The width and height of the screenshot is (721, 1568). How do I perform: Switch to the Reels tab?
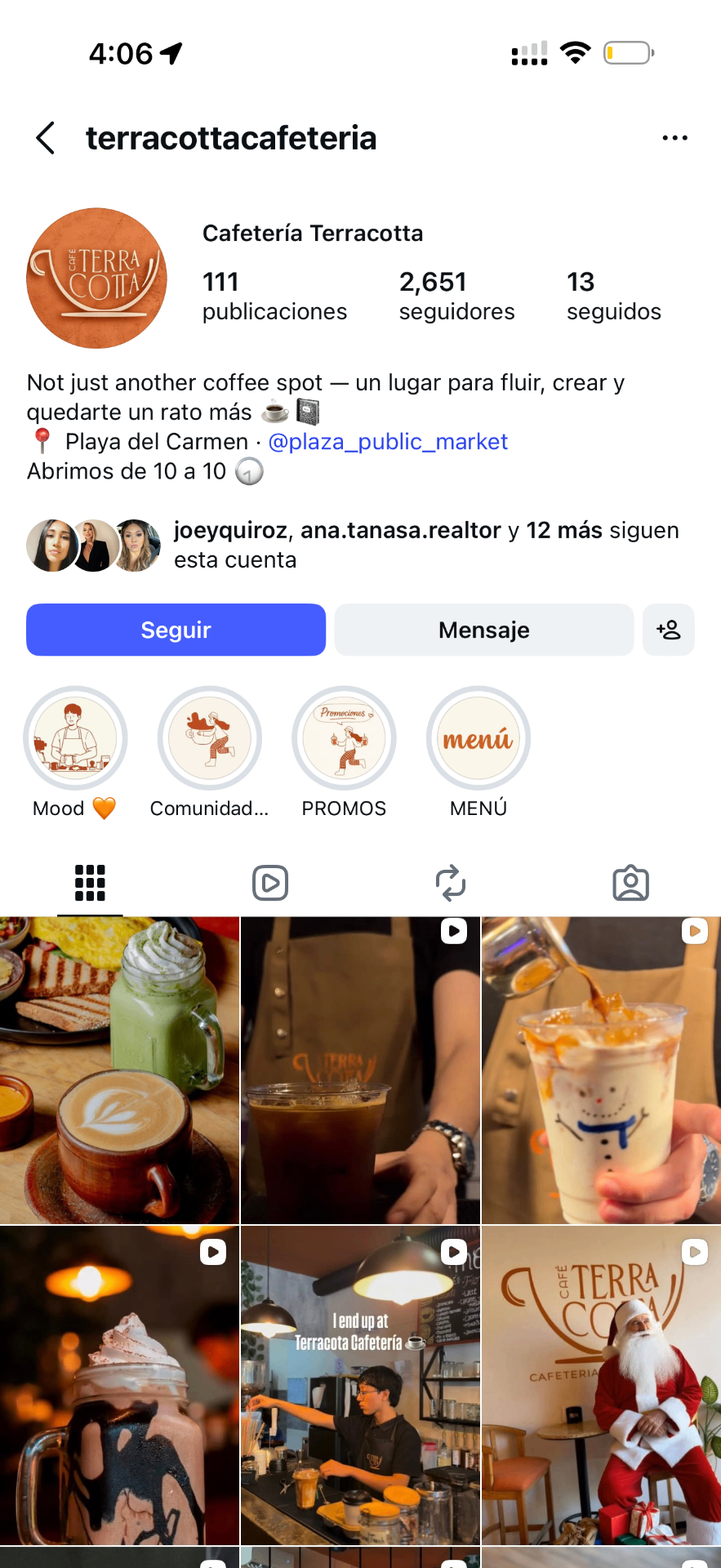(x=270, y=883)
